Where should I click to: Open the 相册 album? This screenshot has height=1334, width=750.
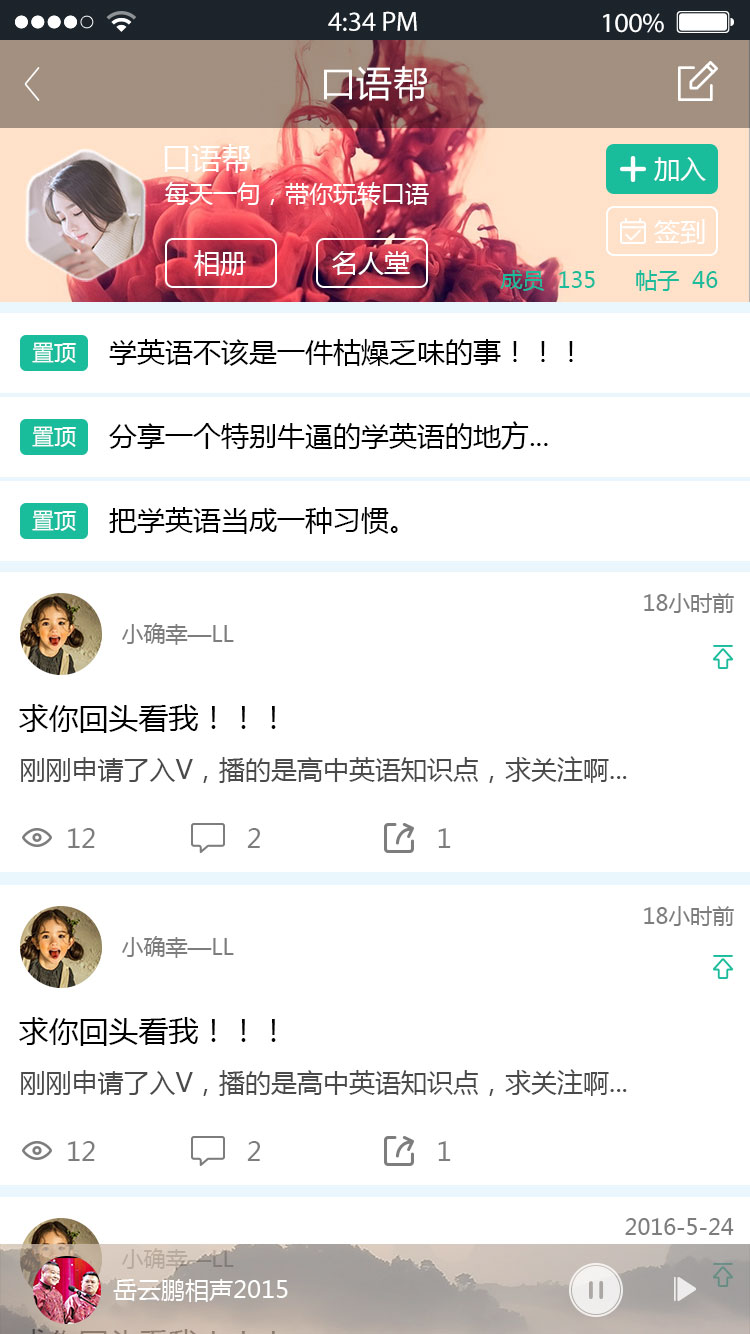coord(220,263)
